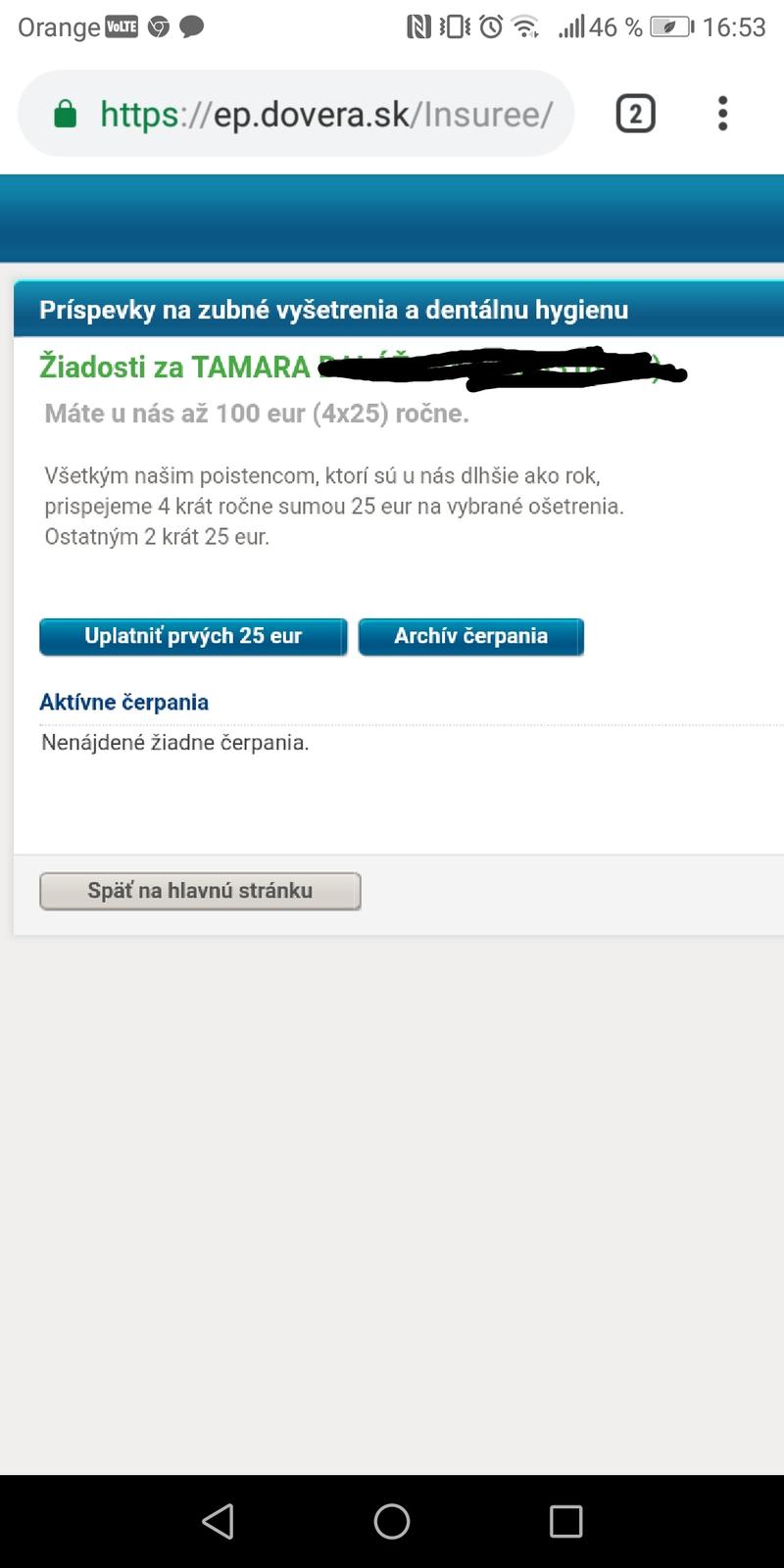This screenshot has height=1568, width=784.
Task: Go to the home screen
Action: pyautogui.click(x=392, y=1521)
